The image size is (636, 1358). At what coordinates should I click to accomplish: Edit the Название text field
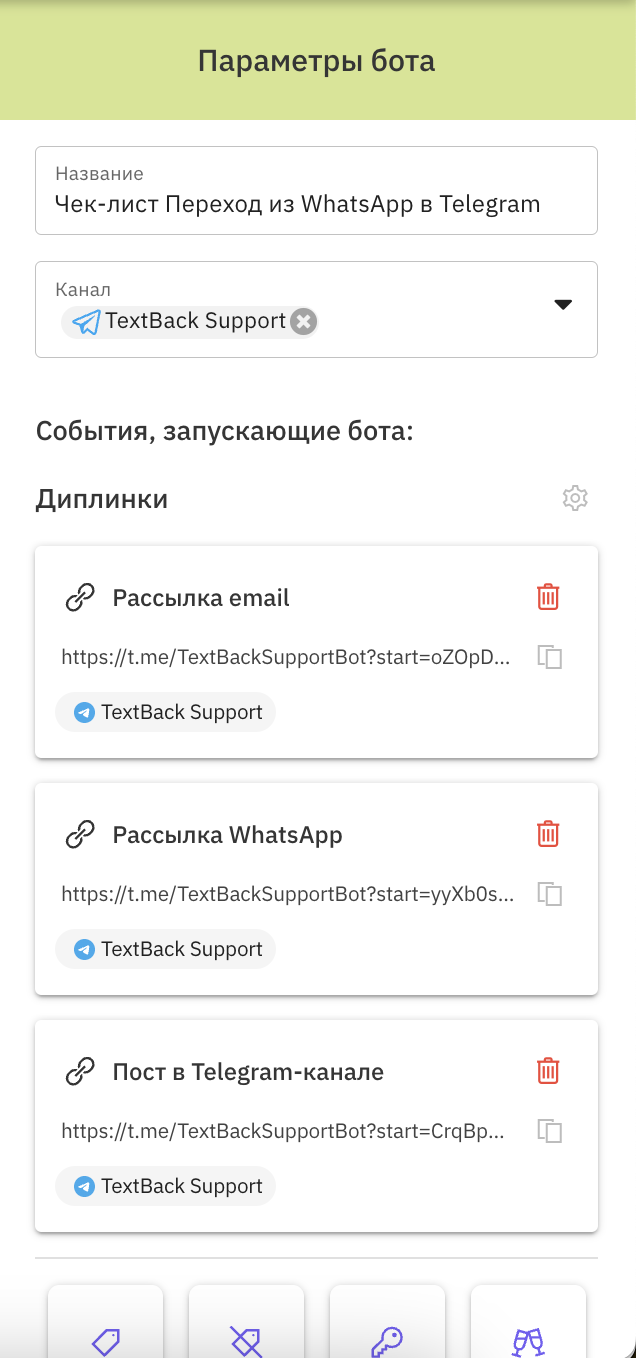coord(316,191)
